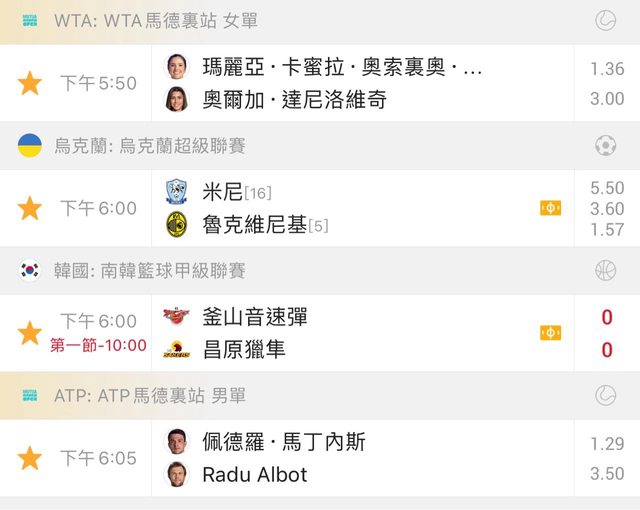
Task: Toggle favorite star for 下午5:50 WTA match
Action: [x=30, y=83]
